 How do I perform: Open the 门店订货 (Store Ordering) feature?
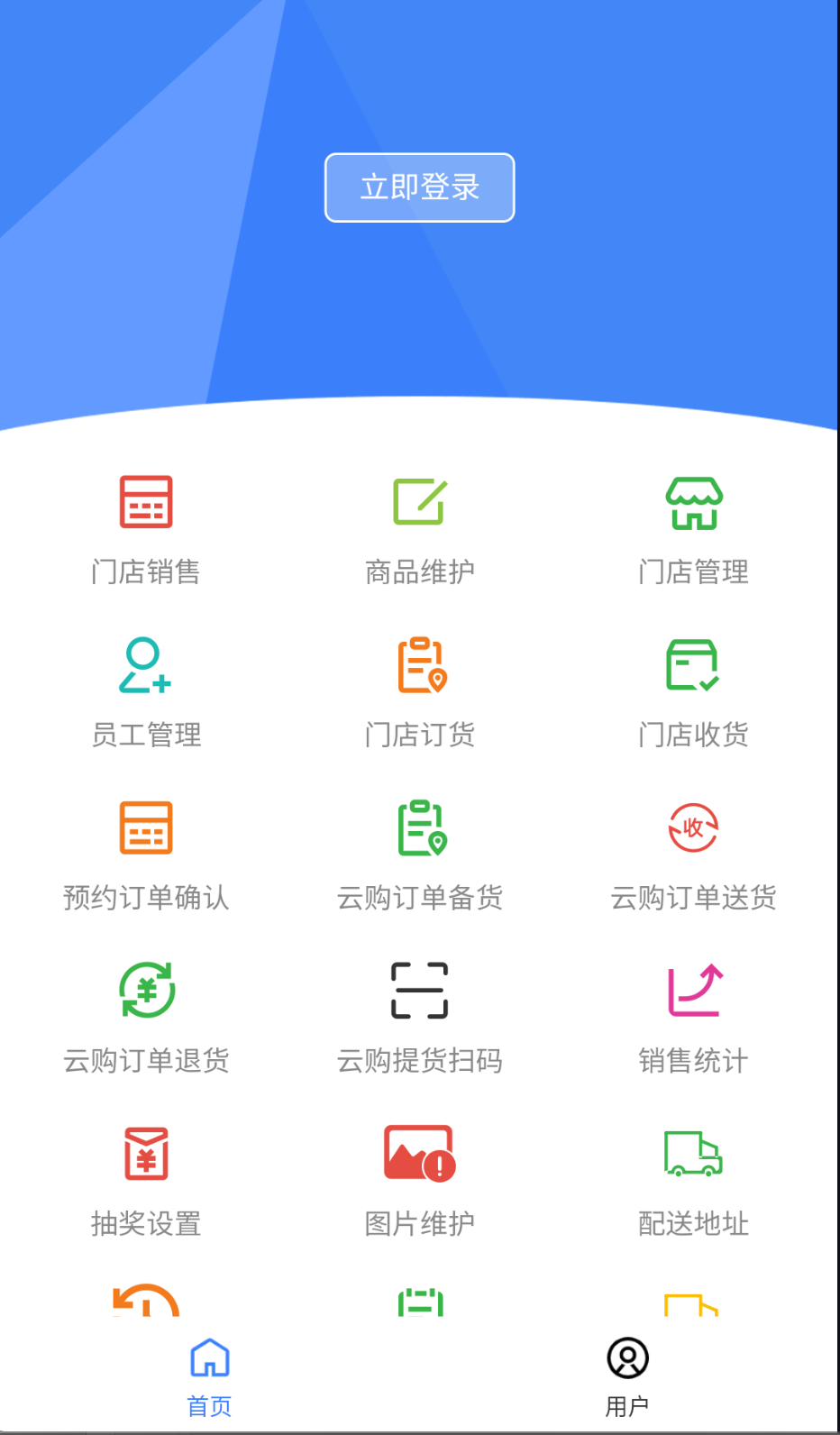pos(419,665)
